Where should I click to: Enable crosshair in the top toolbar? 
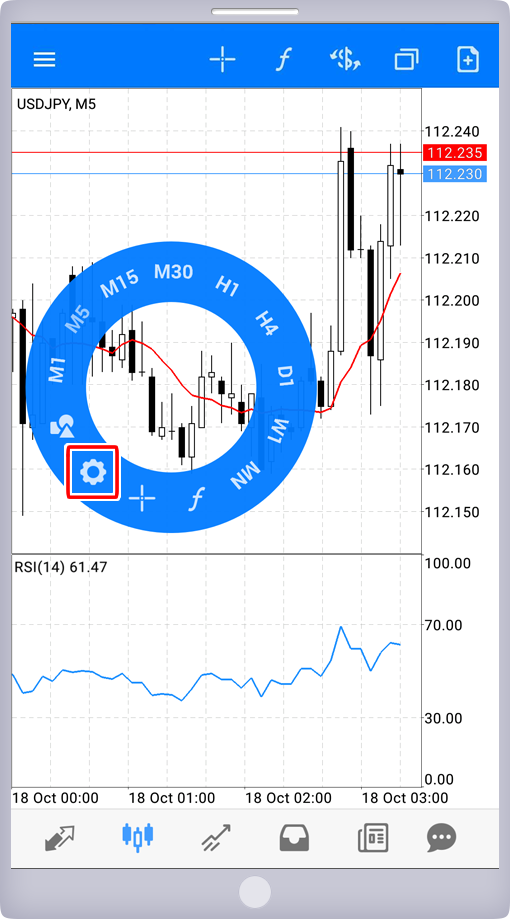(223, 59)
